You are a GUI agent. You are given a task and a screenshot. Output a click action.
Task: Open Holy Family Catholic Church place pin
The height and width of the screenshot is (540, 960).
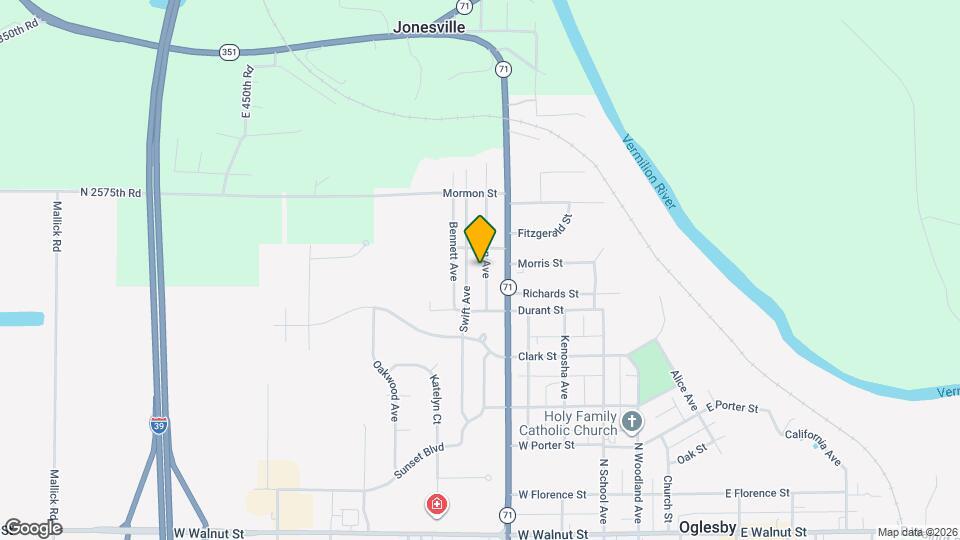pos(631,422)
